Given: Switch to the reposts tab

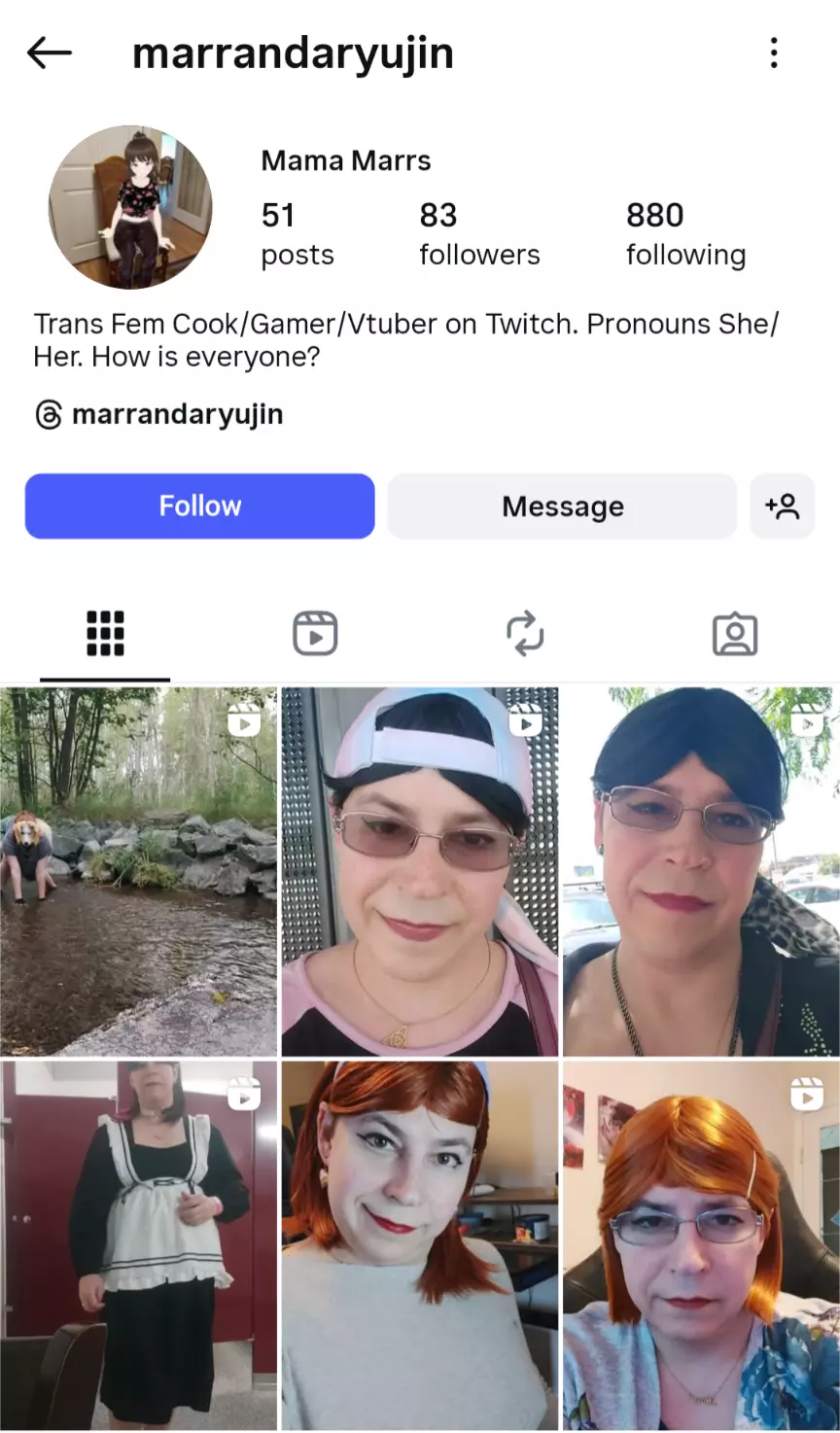Looking at the screenshot, I should click(525, 634).
